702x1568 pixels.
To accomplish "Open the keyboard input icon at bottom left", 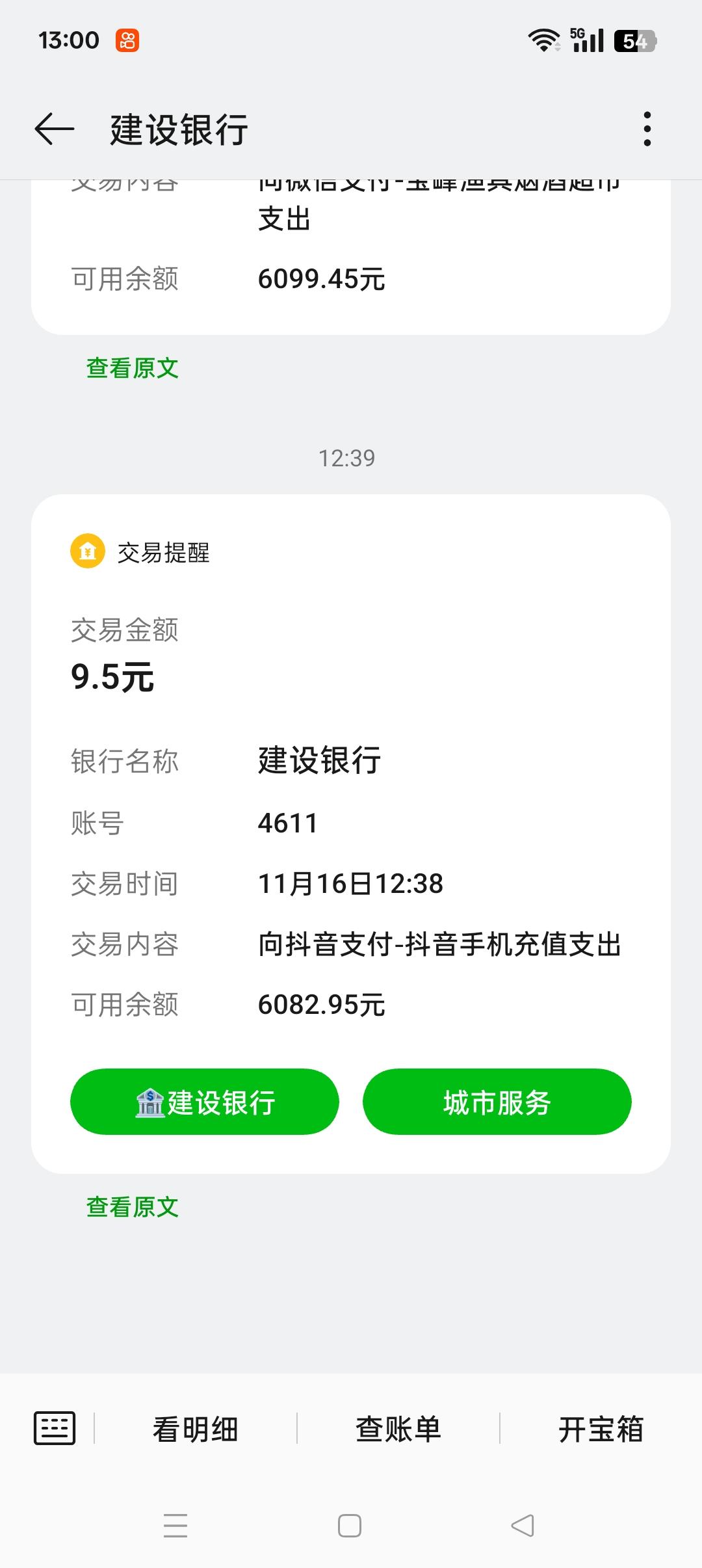I will pyautogui.click(x=55, y=1429).
